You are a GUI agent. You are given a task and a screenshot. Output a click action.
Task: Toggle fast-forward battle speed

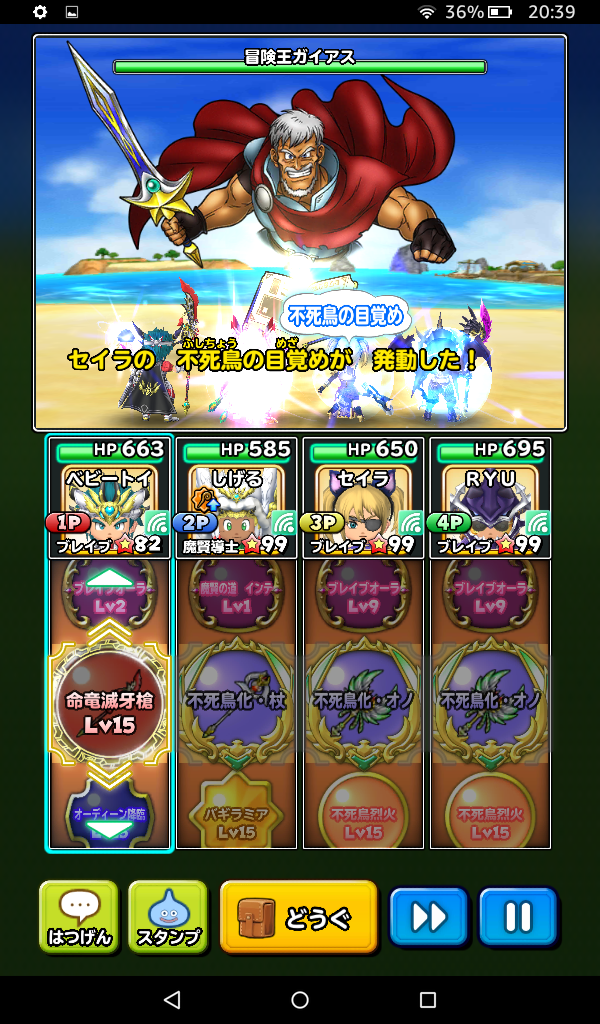(x=428, y=916)
